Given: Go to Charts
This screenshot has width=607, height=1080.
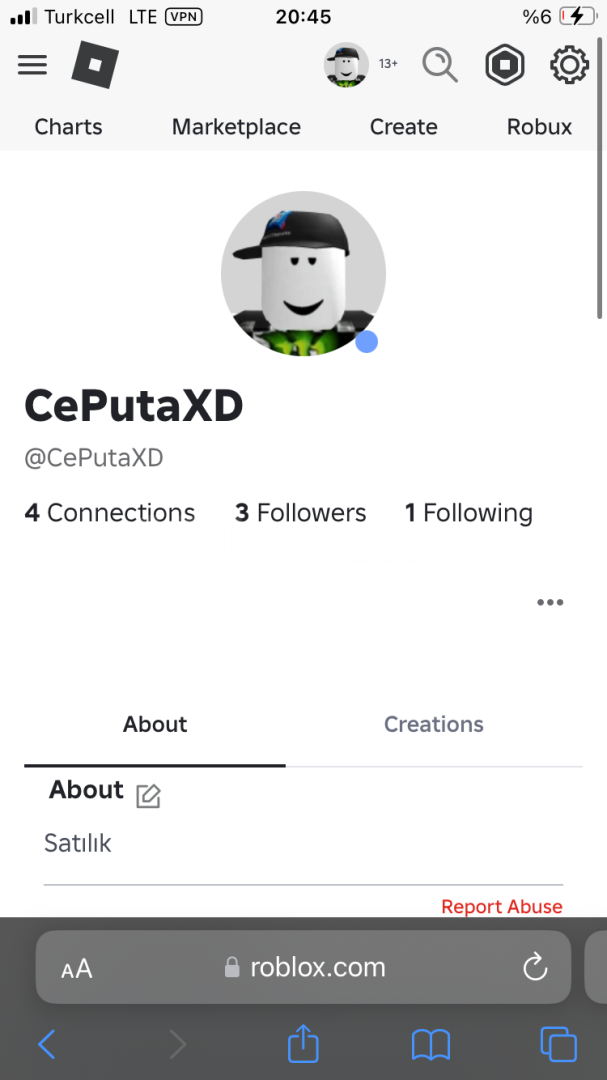Looking at the screenshot, I should coord(68,127).
